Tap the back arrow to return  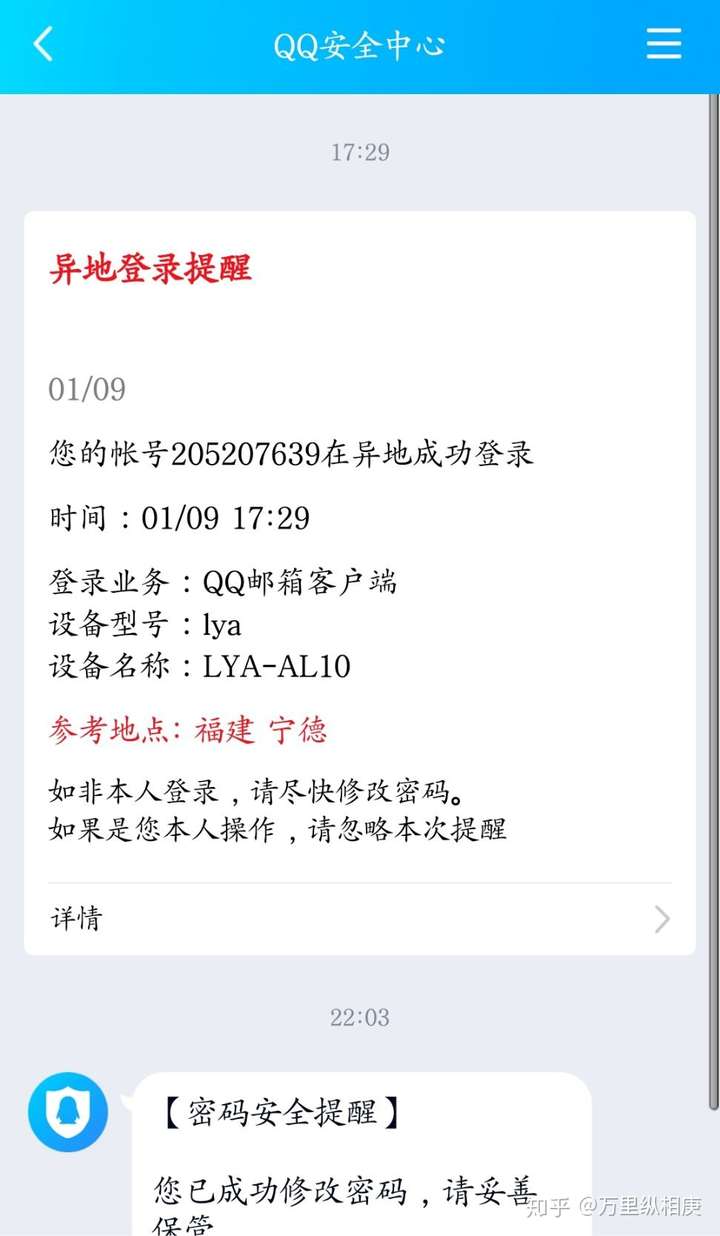click(40, 44)
